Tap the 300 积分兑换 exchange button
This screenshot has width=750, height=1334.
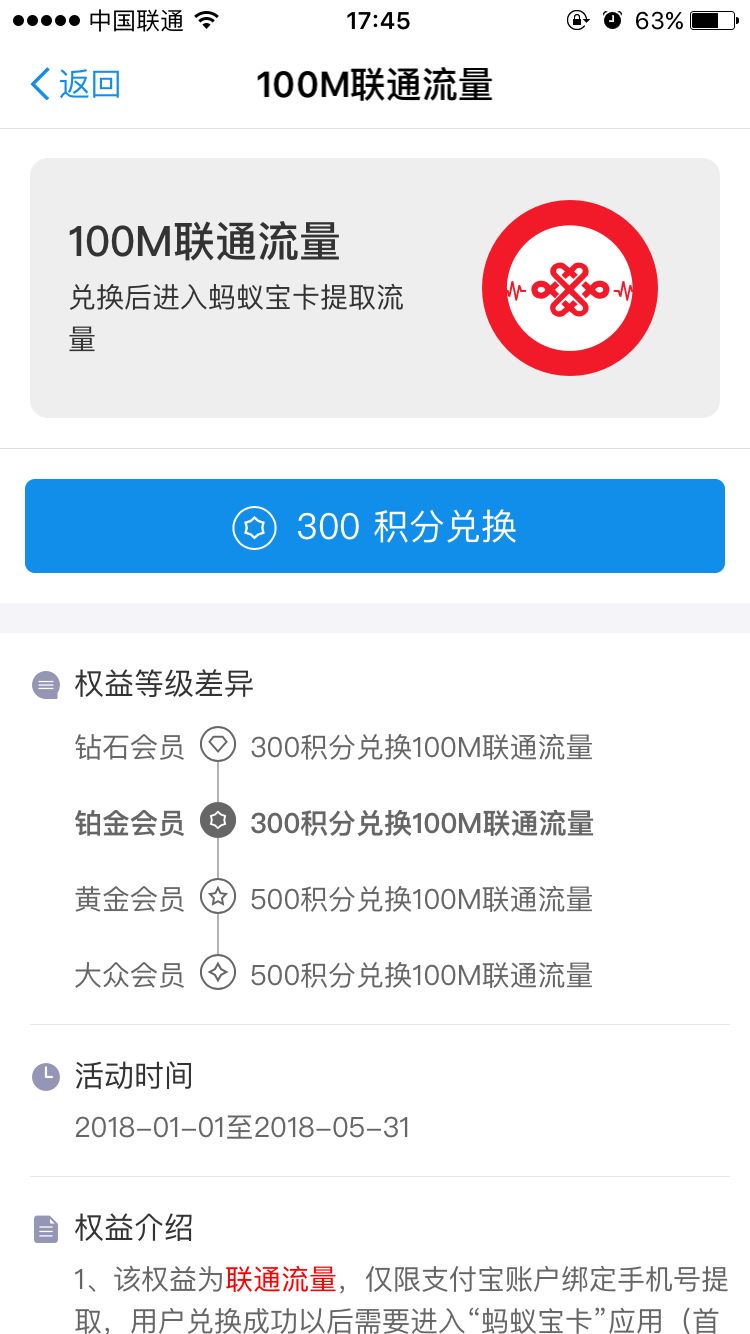pos(375,526)
